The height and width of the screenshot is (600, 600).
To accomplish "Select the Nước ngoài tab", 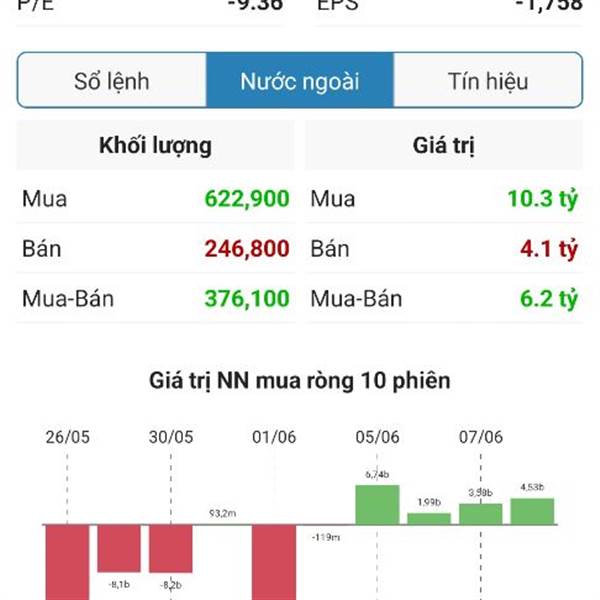I will pos(299,81).
